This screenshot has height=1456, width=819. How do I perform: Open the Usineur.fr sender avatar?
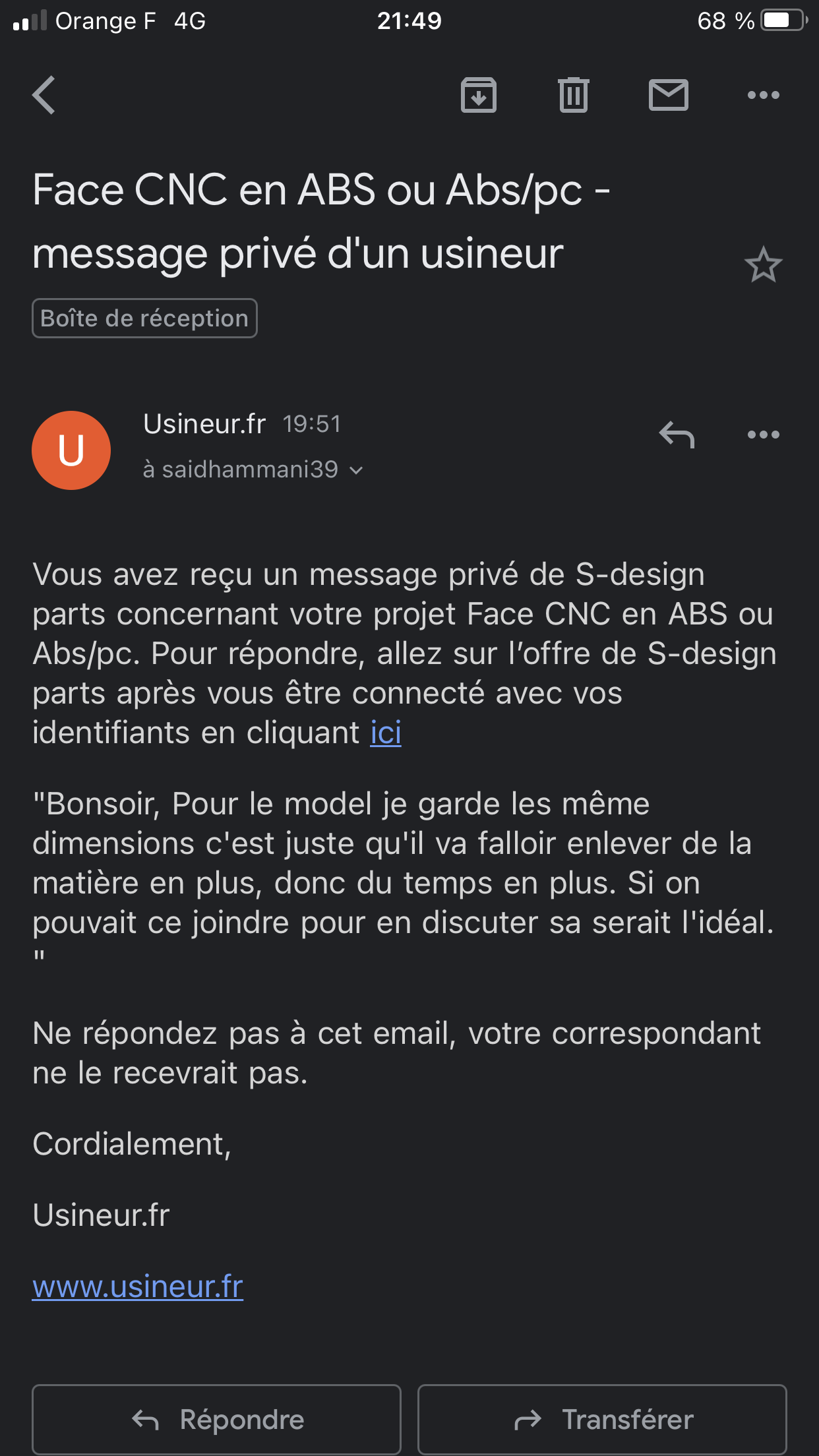[x=71, y=450]
